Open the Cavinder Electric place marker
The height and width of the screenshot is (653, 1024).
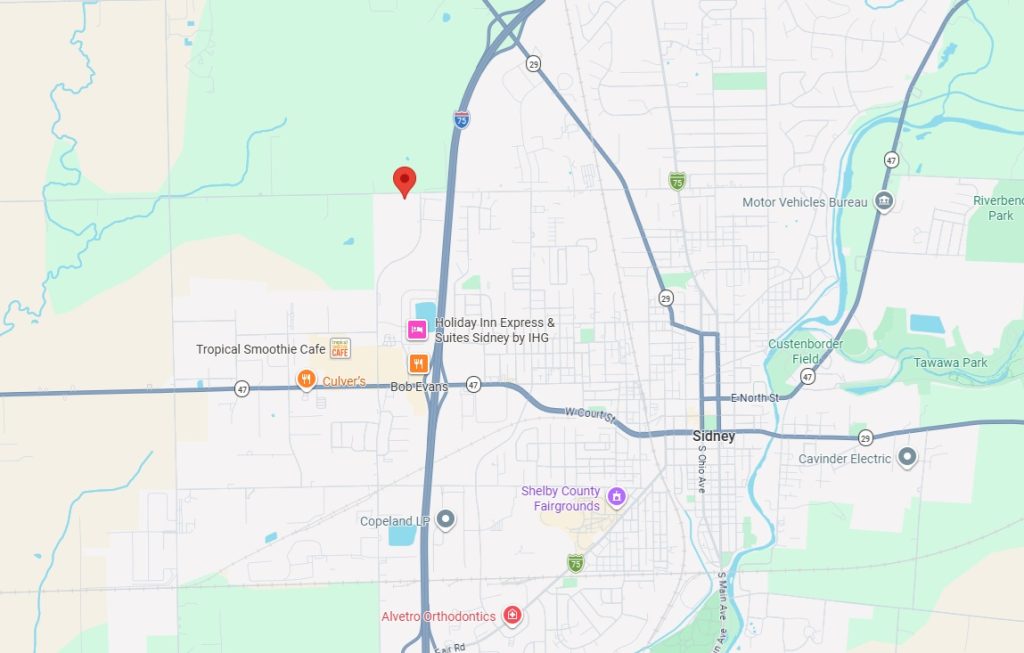pos(907,458)
